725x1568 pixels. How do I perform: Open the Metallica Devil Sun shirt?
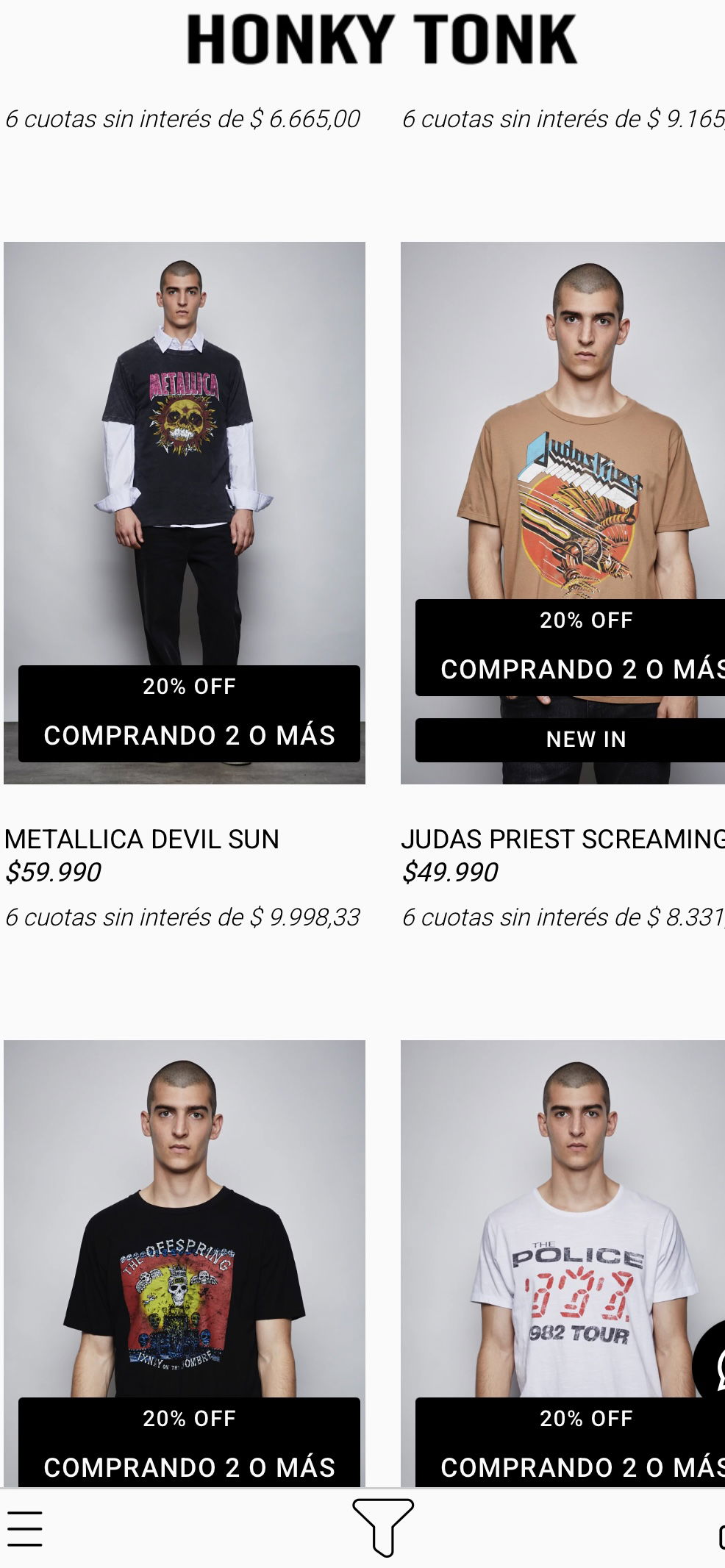[185, 512]
